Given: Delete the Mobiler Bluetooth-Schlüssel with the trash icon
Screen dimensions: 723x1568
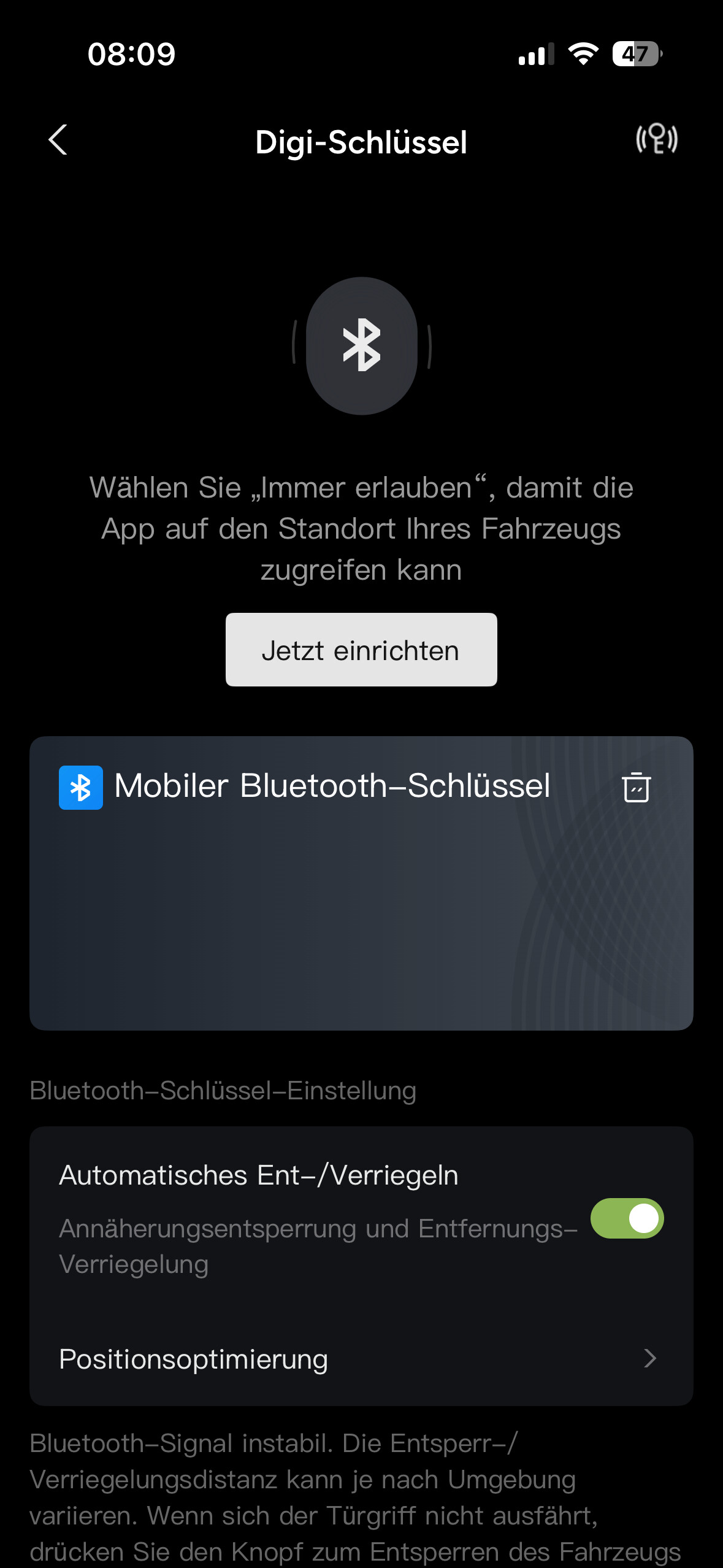Looking at the screenshot, I should click(636, 787).
